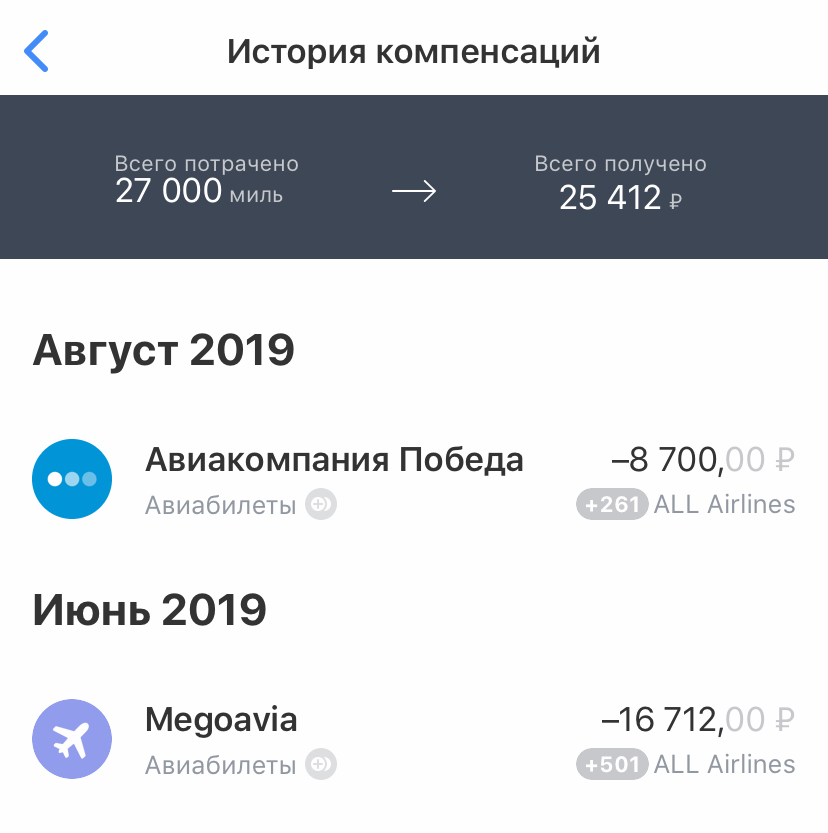Open info icon next to Авиабилеты under Победа

coord(319,505)
